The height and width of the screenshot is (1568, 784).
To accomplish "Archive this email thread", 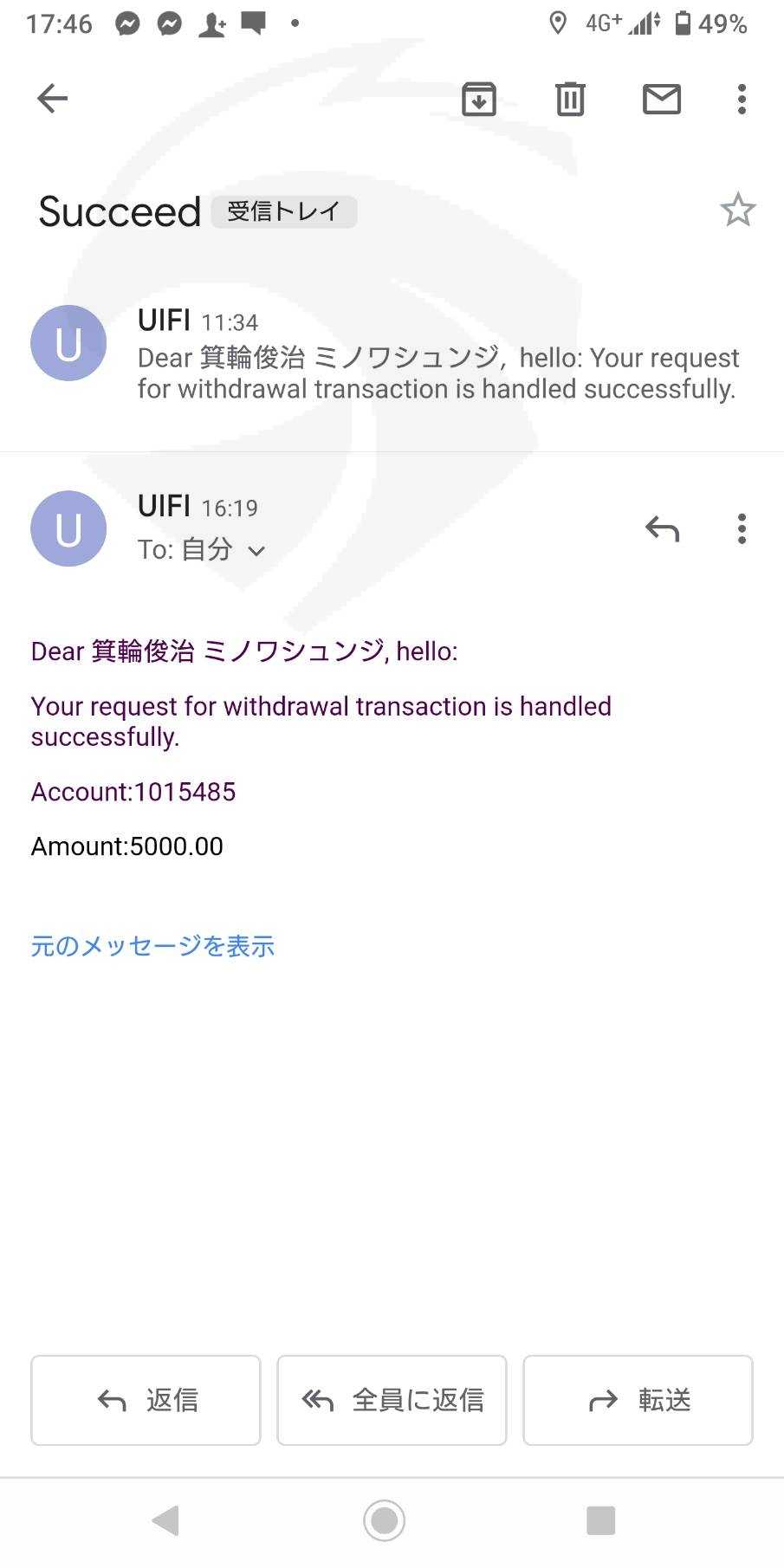I will [479, 99].
